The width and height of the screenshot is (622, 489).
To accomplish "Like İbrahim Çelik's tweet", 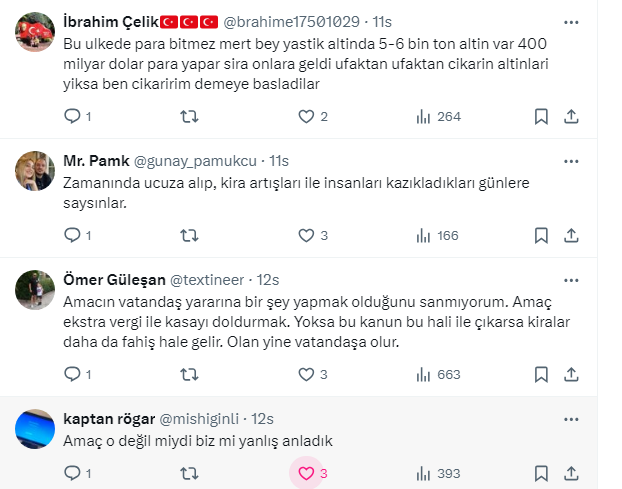I will [307, 116].
